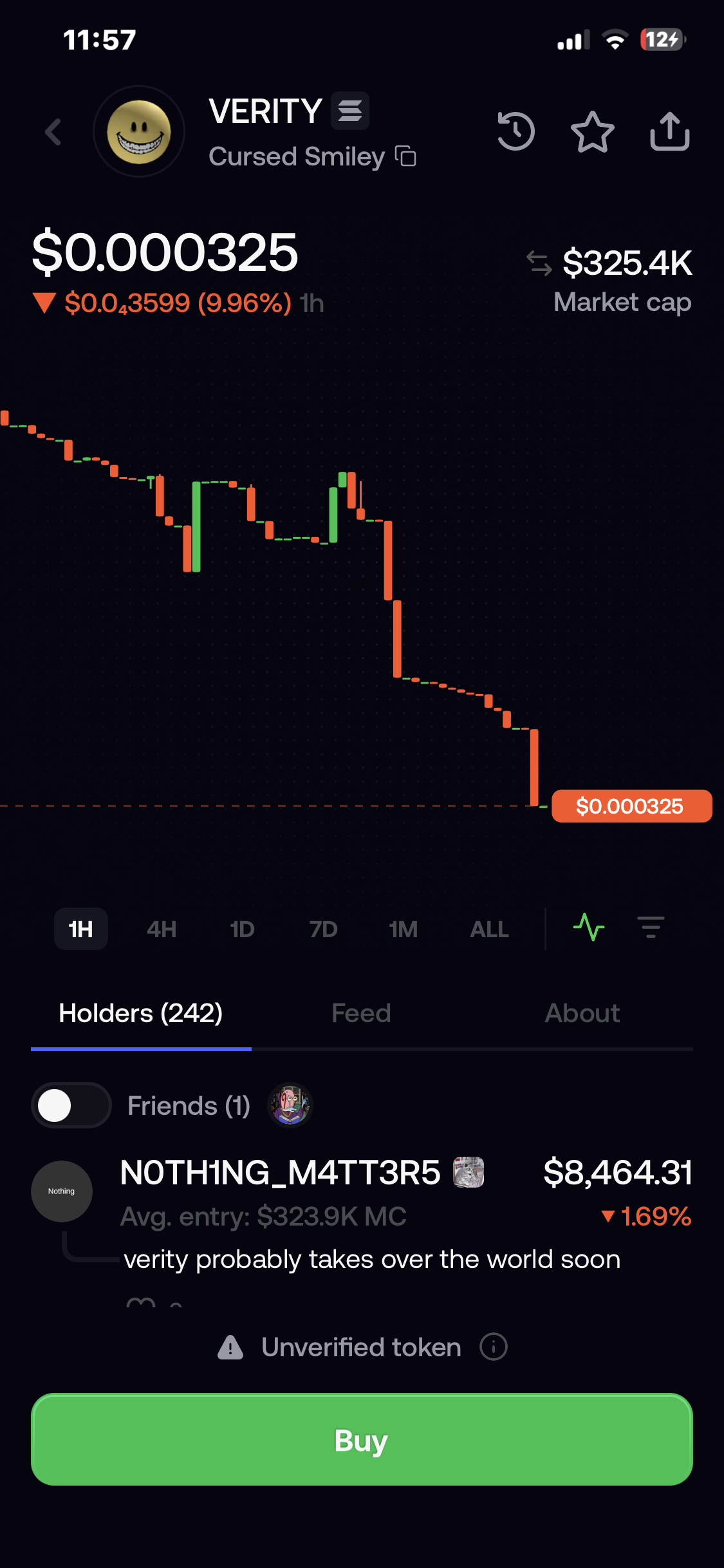Add VERITY to favorites with the star

coord(593,131)
